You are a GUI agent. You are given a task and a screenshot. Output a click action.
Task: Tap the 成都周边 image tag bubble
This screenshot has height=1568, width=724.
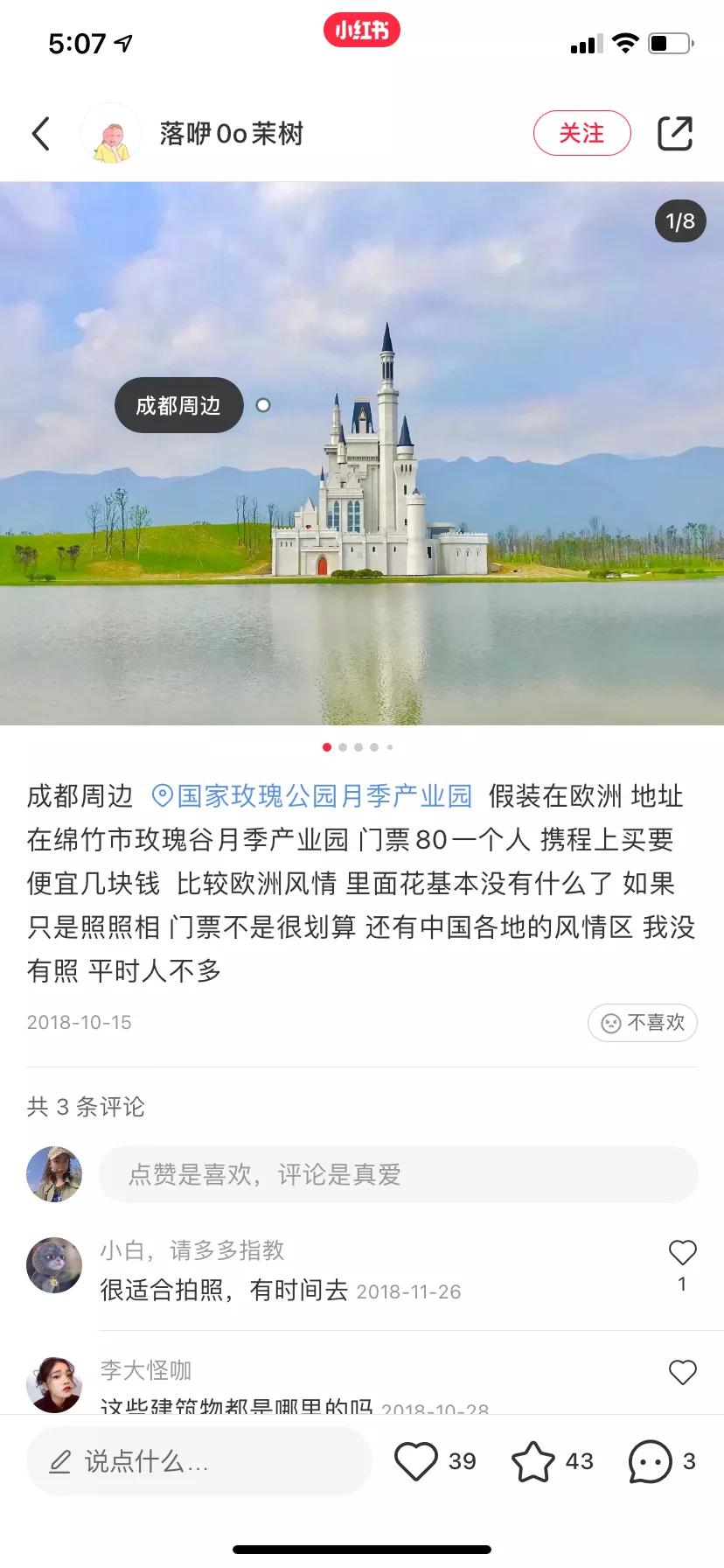click(x=178, y=405)
